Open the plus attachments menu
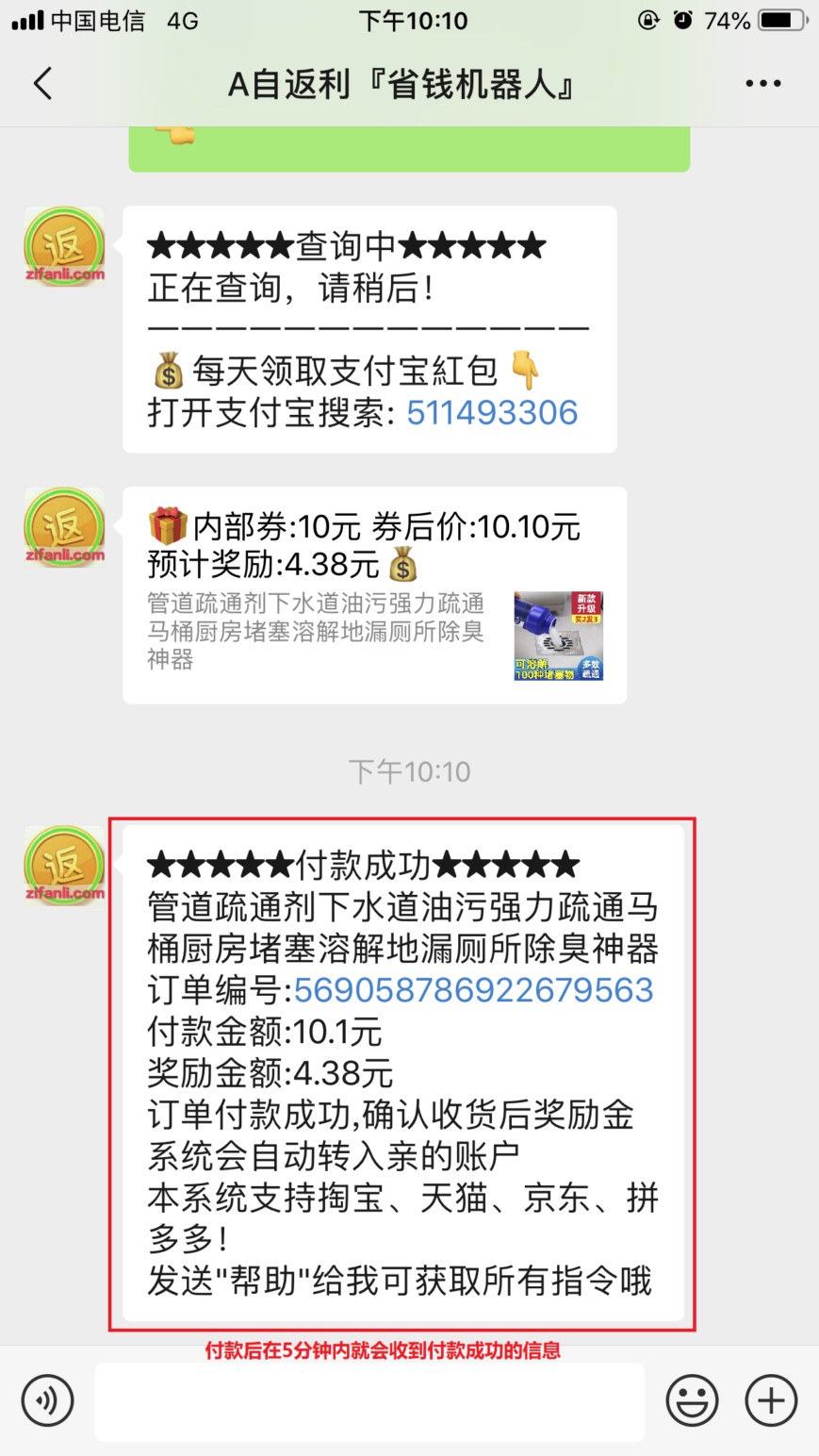Viewport: 819px width, 1456px height. 771,1400
